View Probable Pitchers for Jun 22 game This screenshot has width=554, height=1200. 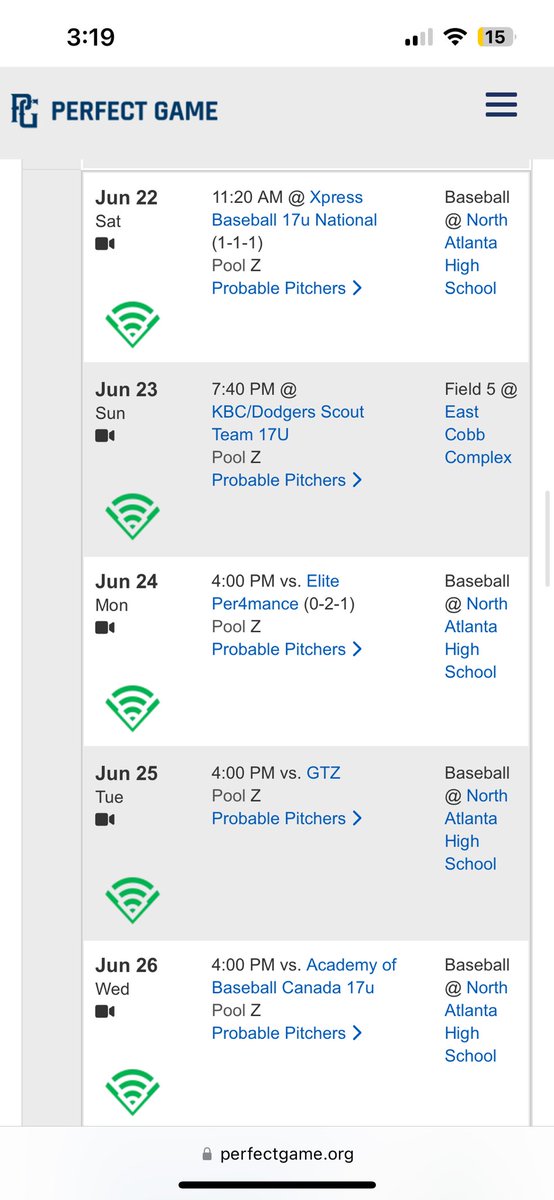[x=287, y=288]
